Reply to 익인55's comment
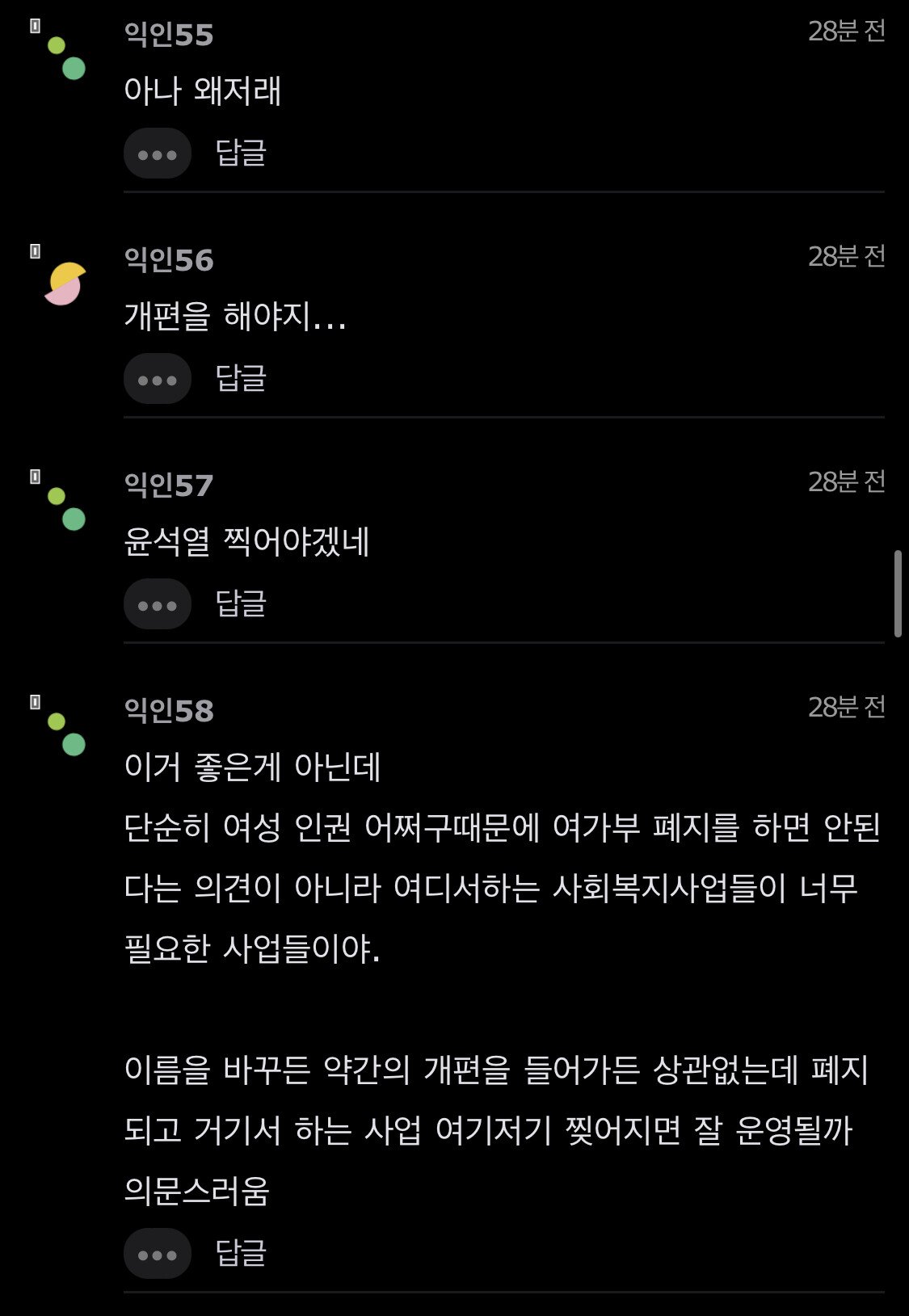The height and width of the screenshot is (1316, 909). (x=241, y=153)
